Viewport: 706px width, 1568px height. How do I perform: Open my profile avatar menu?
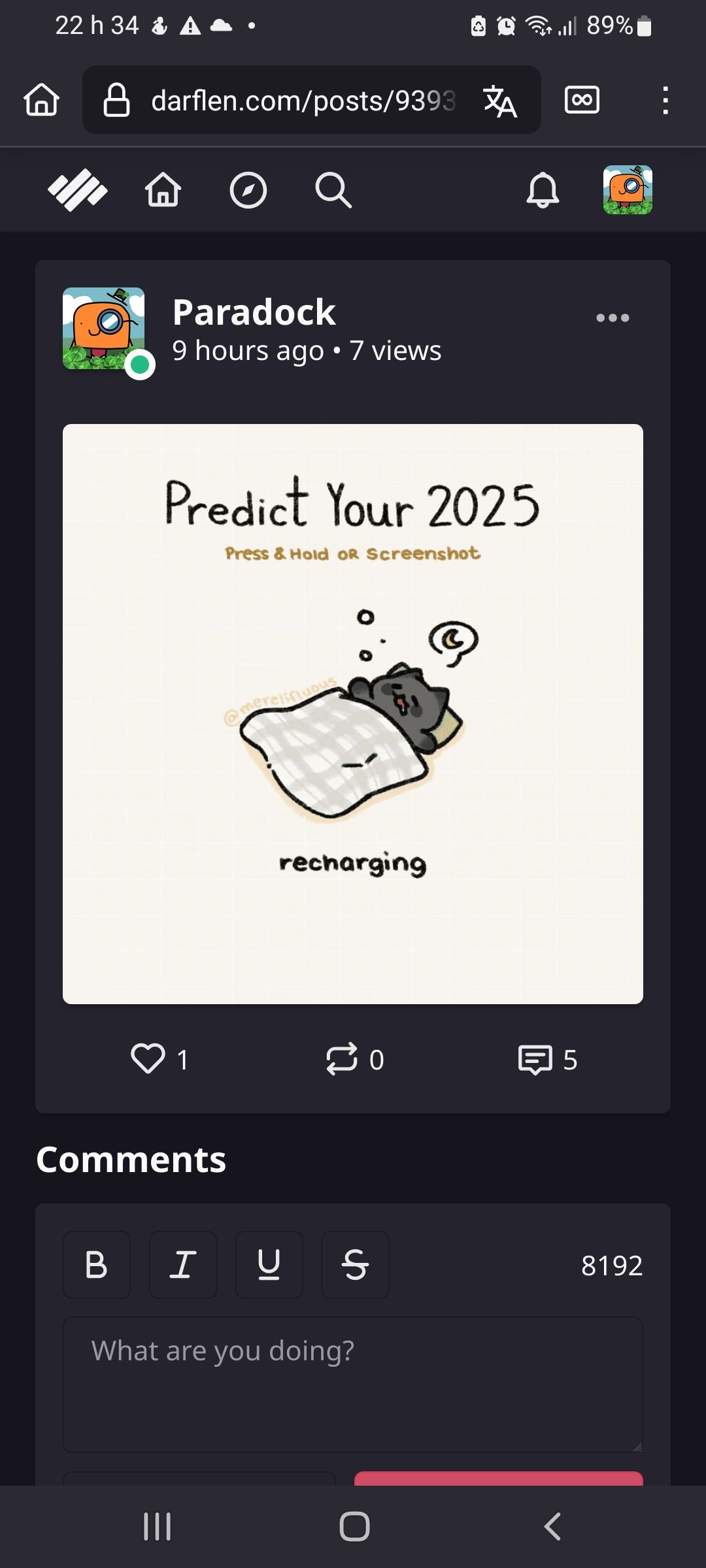coord(628,190)
